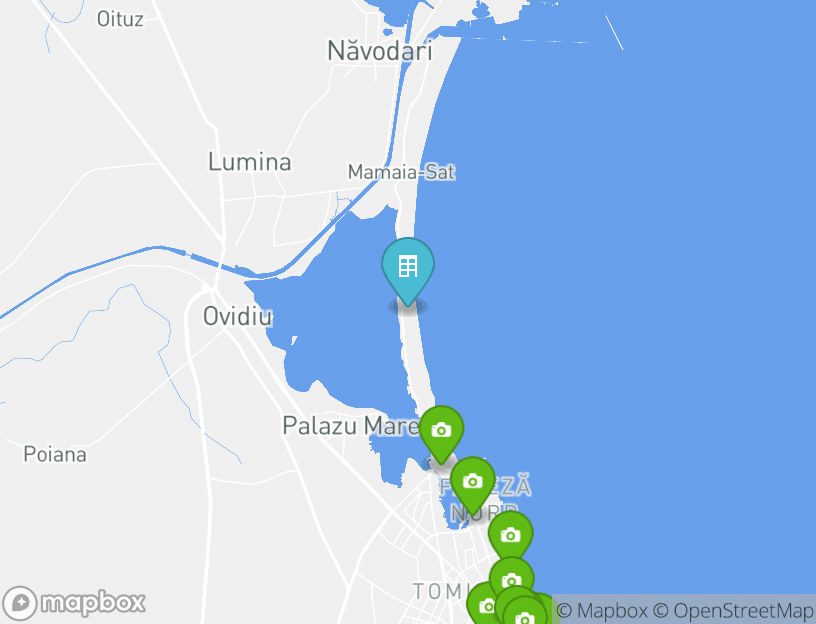Open the OpenStreetMap attribution link
The height and width of the screenshot is (624, 816).
733,610
